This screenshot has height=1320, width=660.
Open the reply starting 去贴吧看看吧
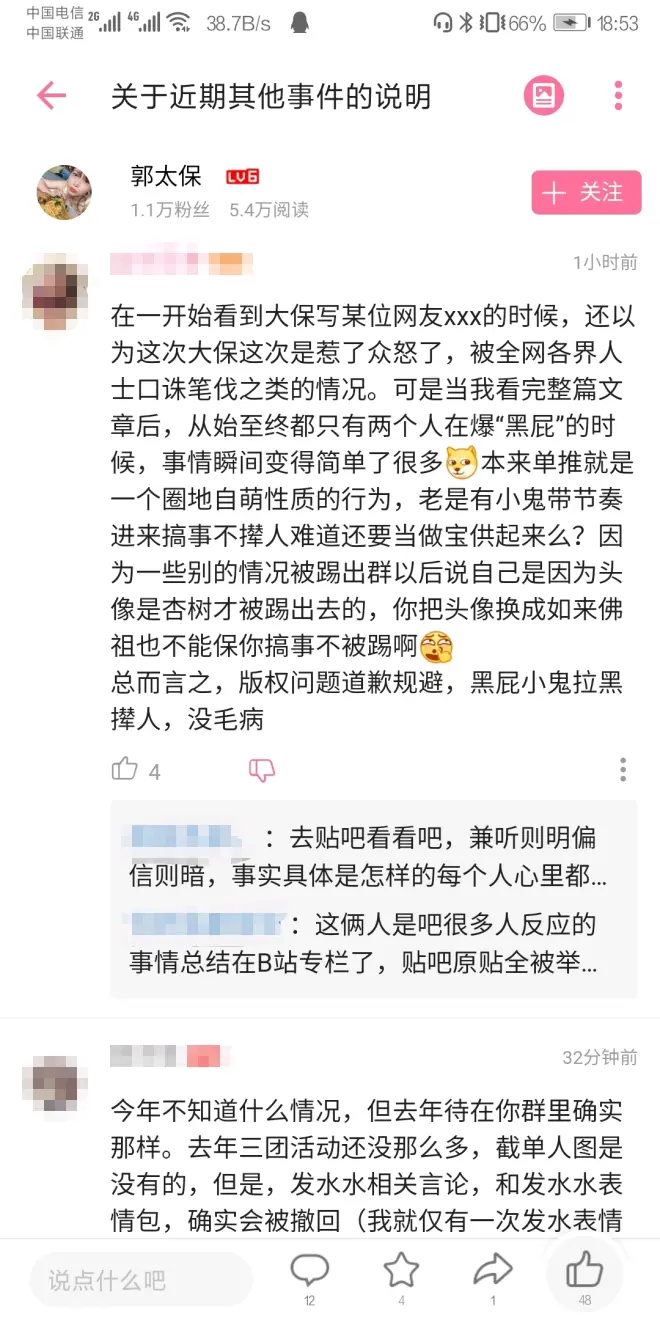tap(372, 857)
